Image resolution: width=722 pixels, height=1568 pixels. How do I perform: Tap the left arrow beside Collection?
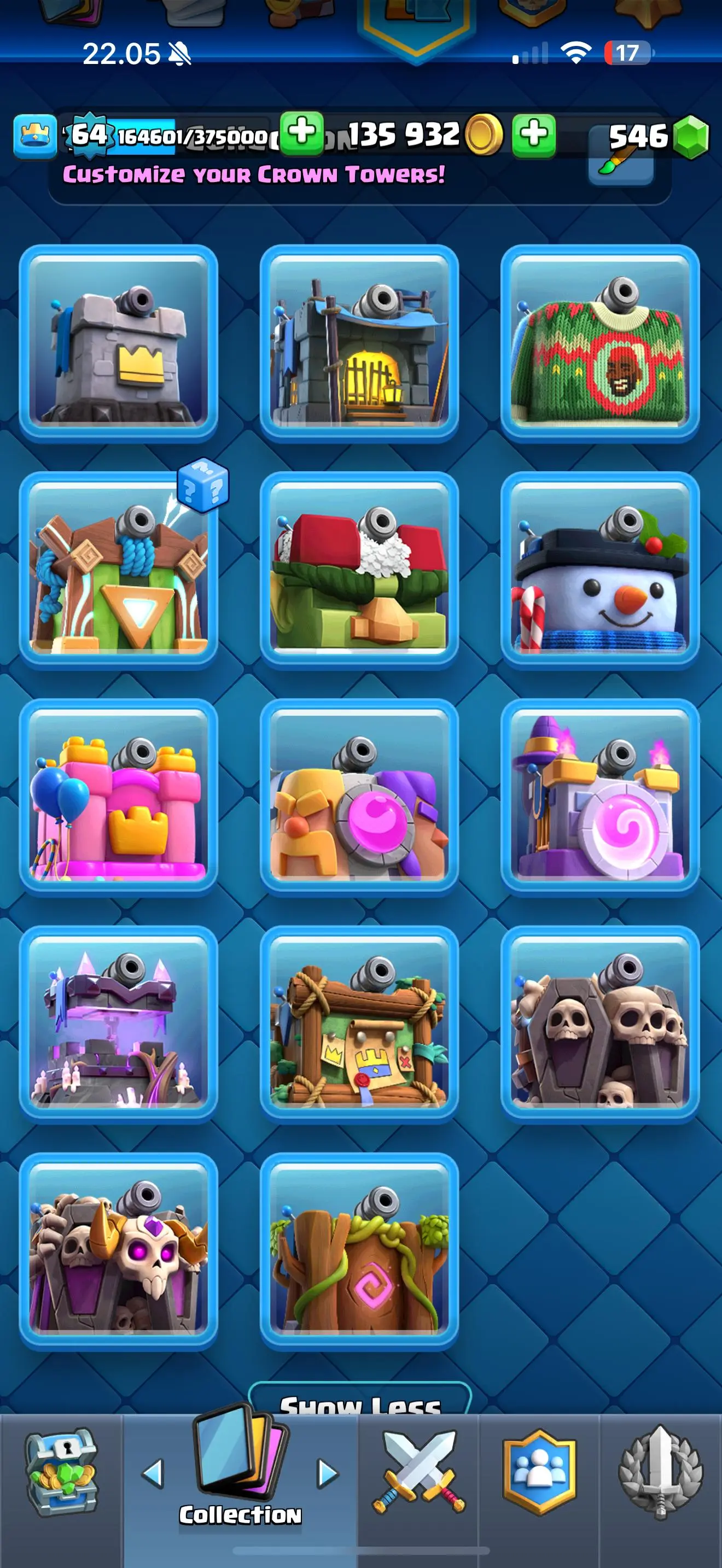click(152, 1473)
